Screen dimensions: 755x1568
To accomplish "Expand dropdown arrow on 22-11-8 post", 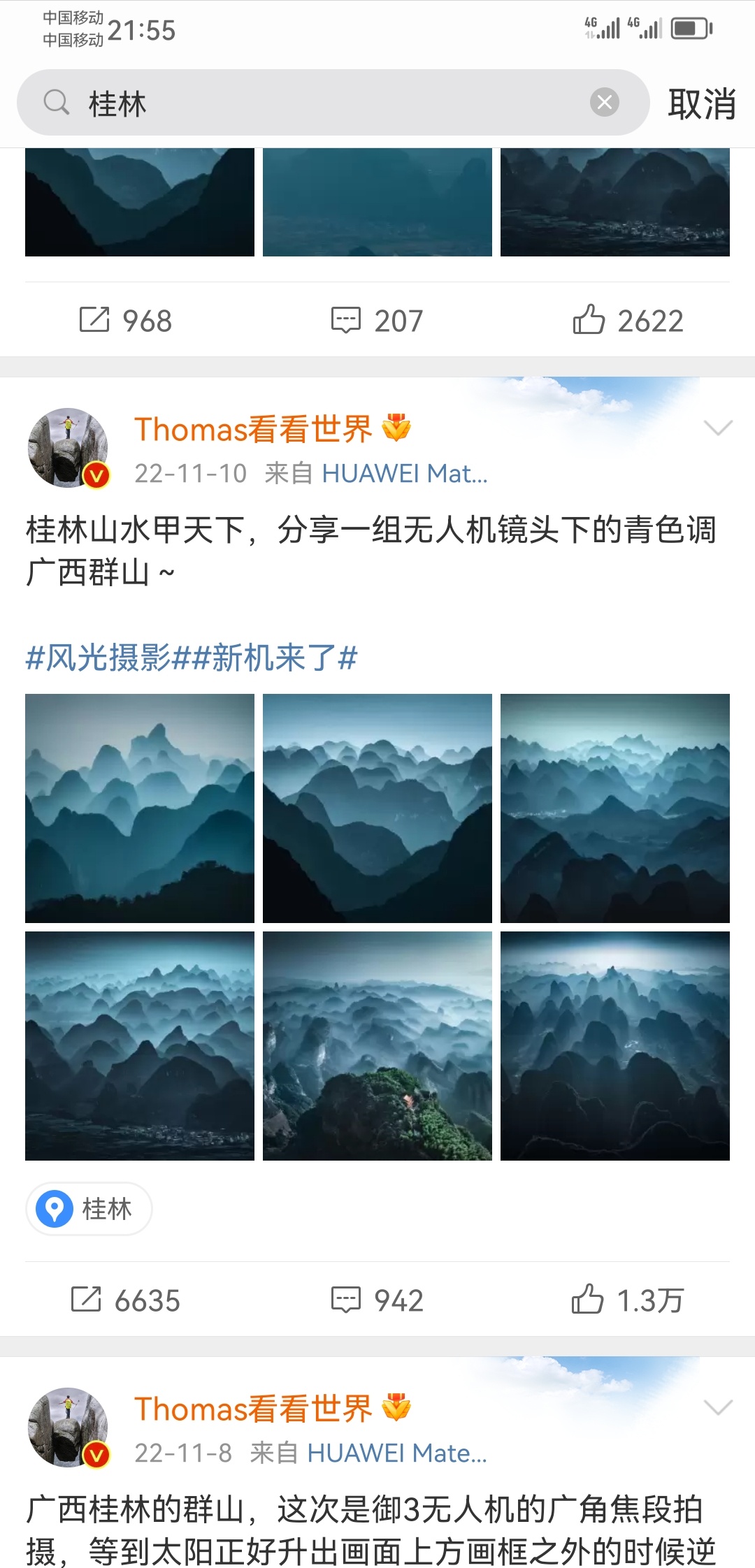I will [718, 1407].
